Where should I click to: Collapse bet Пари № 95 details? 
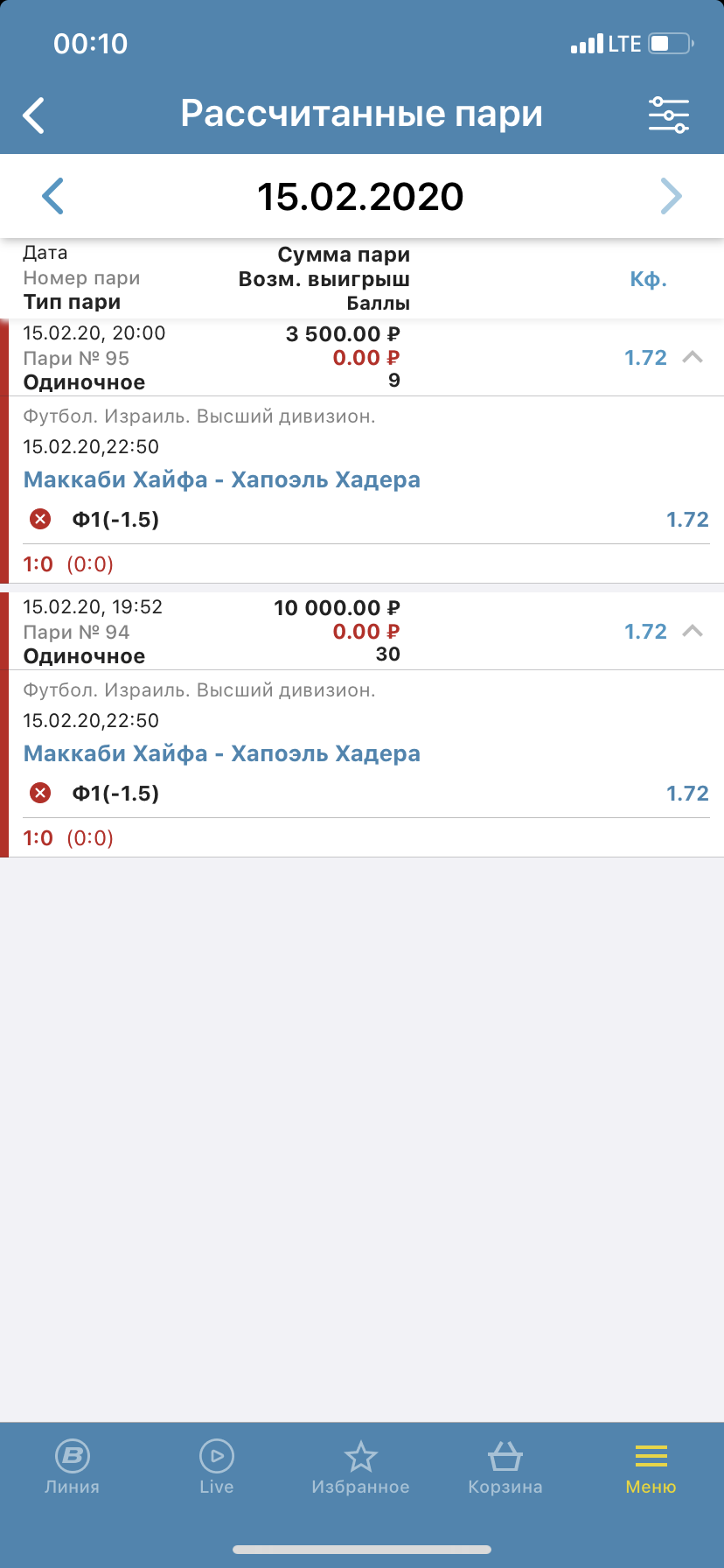(x=693, y=357)
